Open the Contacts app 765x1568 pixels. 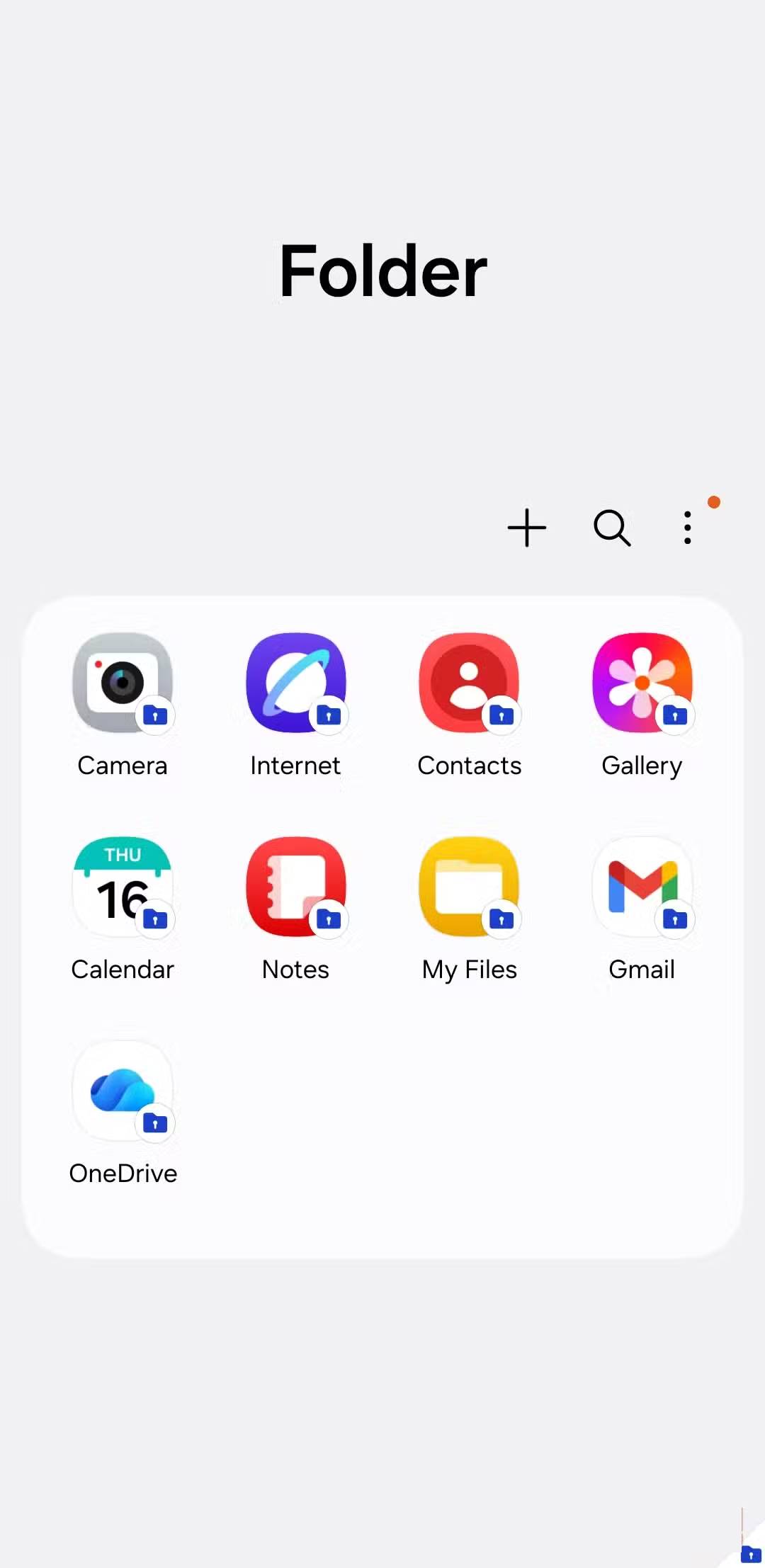tap(469, 683)
